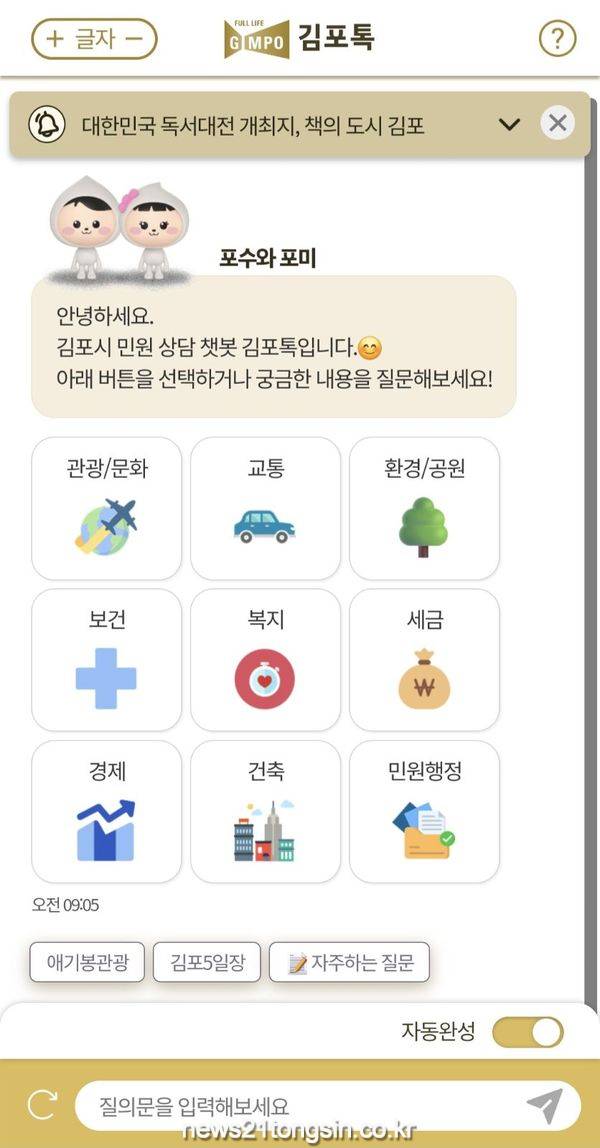Focus the 질의문을 입력해보세요 text field

pyautogui.click(x=300, y=1106)
